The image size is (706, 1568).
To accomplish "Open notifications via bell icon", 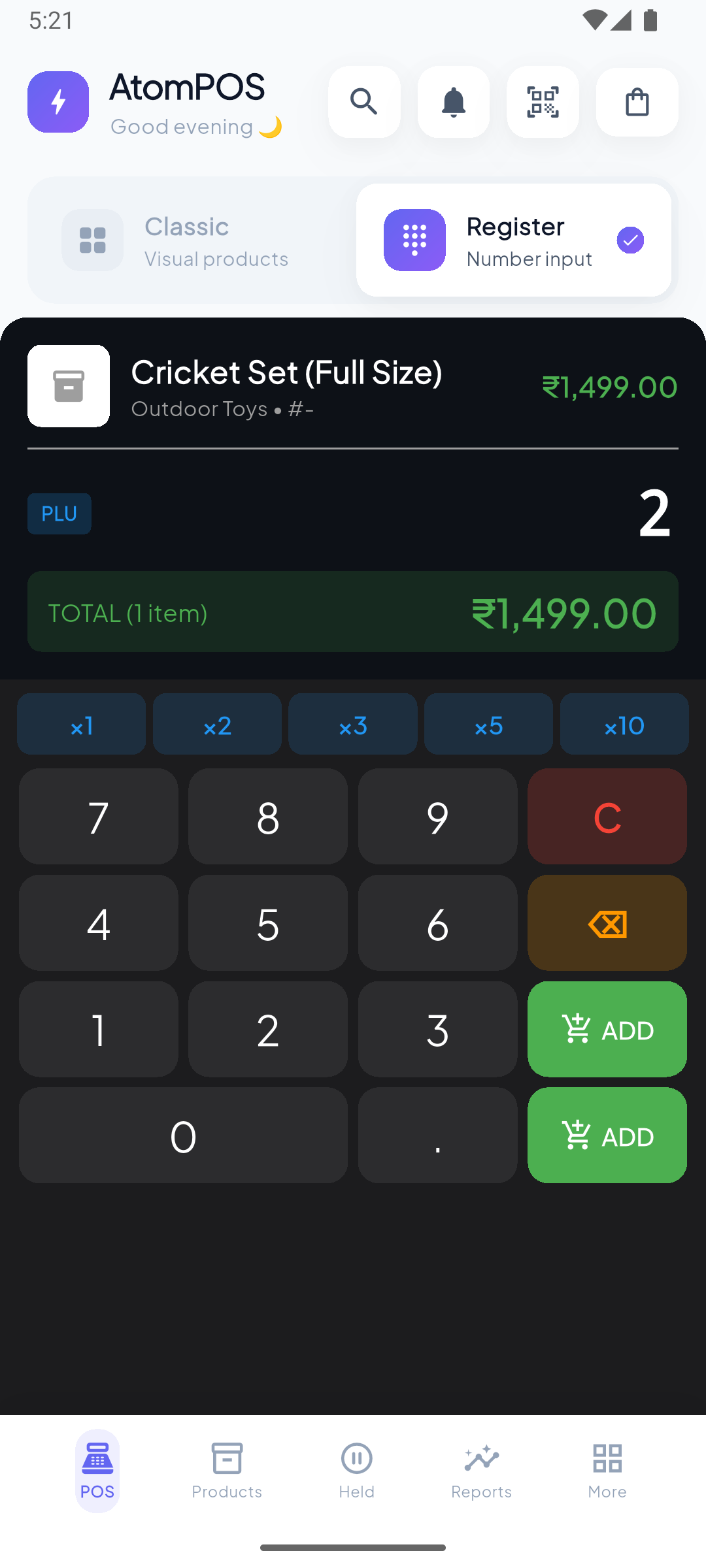I will click(x=454, y=102).
